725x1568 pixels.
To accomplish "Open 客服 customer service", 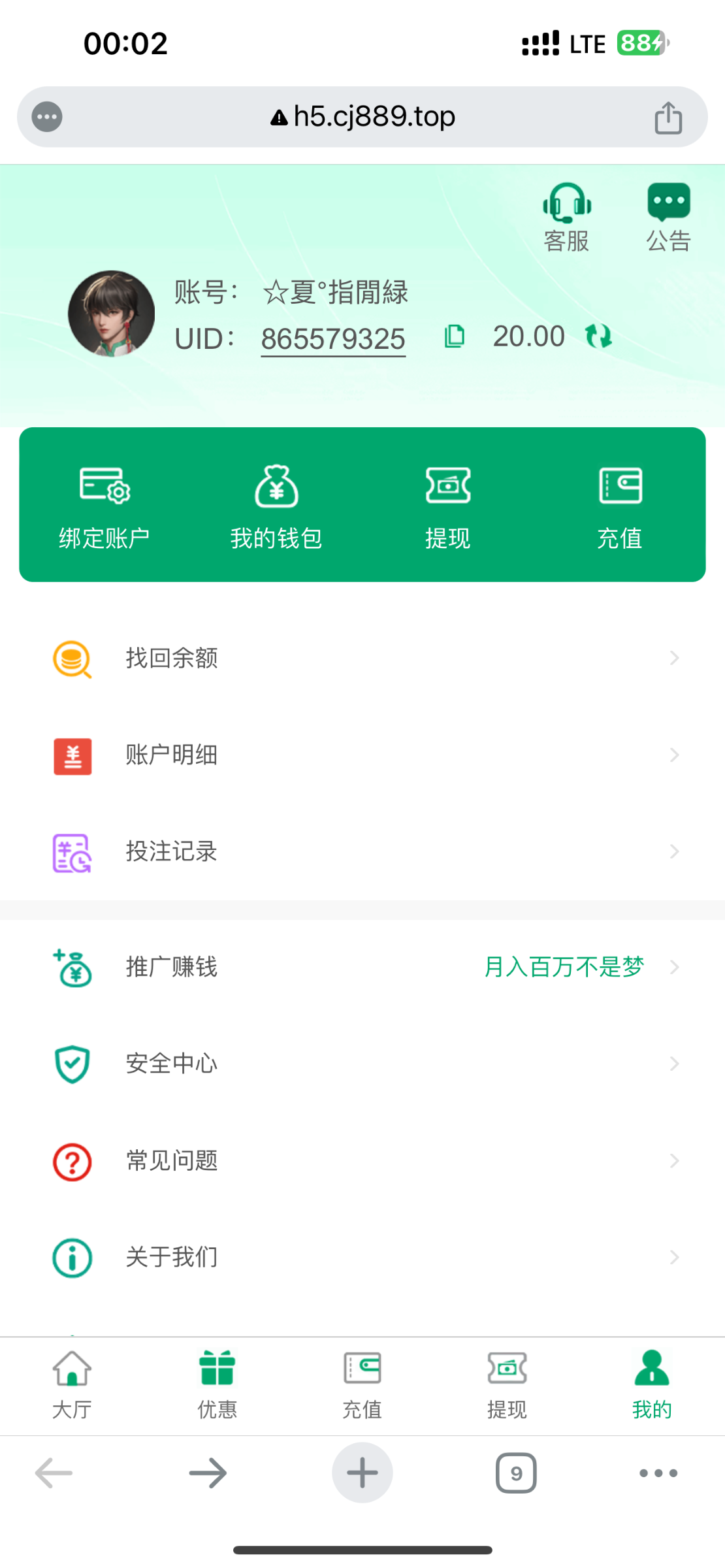I will tap(566, 218).
